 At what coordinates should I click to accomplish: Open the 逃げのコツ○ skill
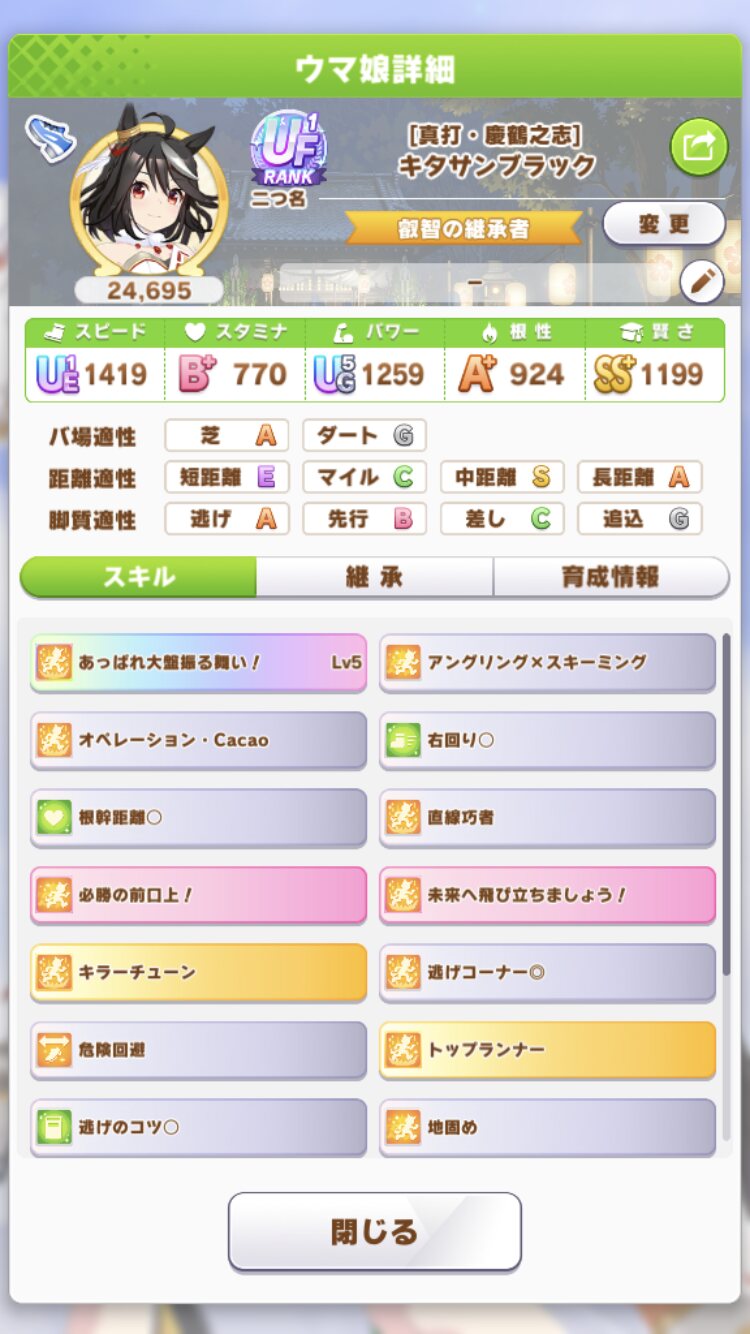[x=198, y=1127]
